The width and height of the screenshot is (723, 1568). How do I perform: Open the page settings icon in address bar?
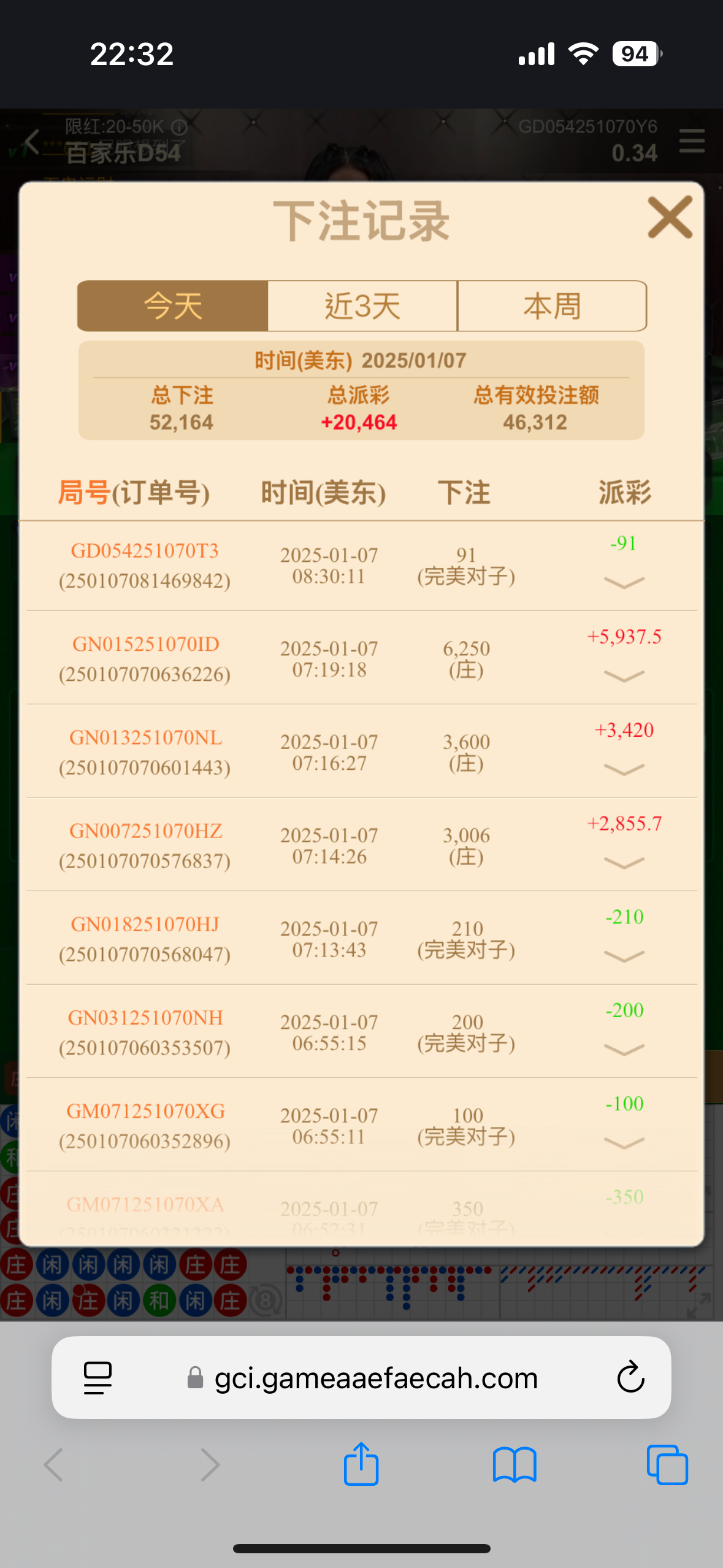click(x=98, y=1378)
